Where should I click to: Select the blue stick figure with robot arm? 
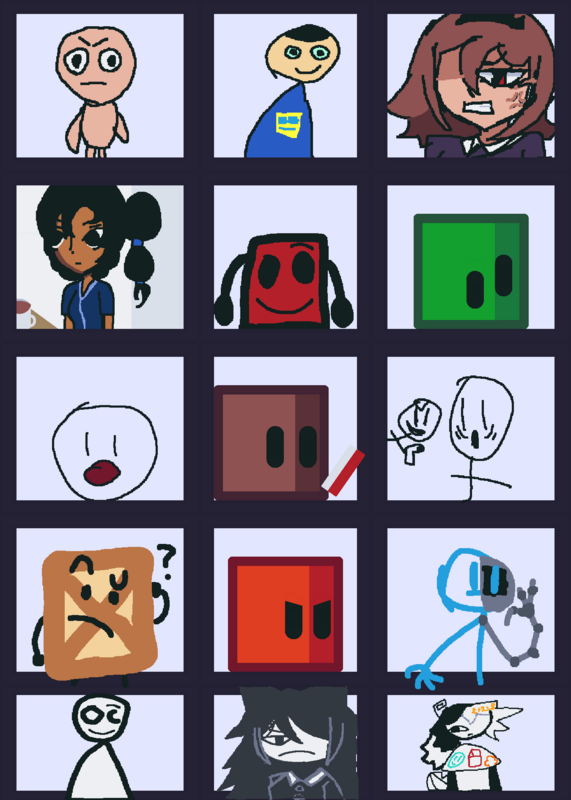470,600
